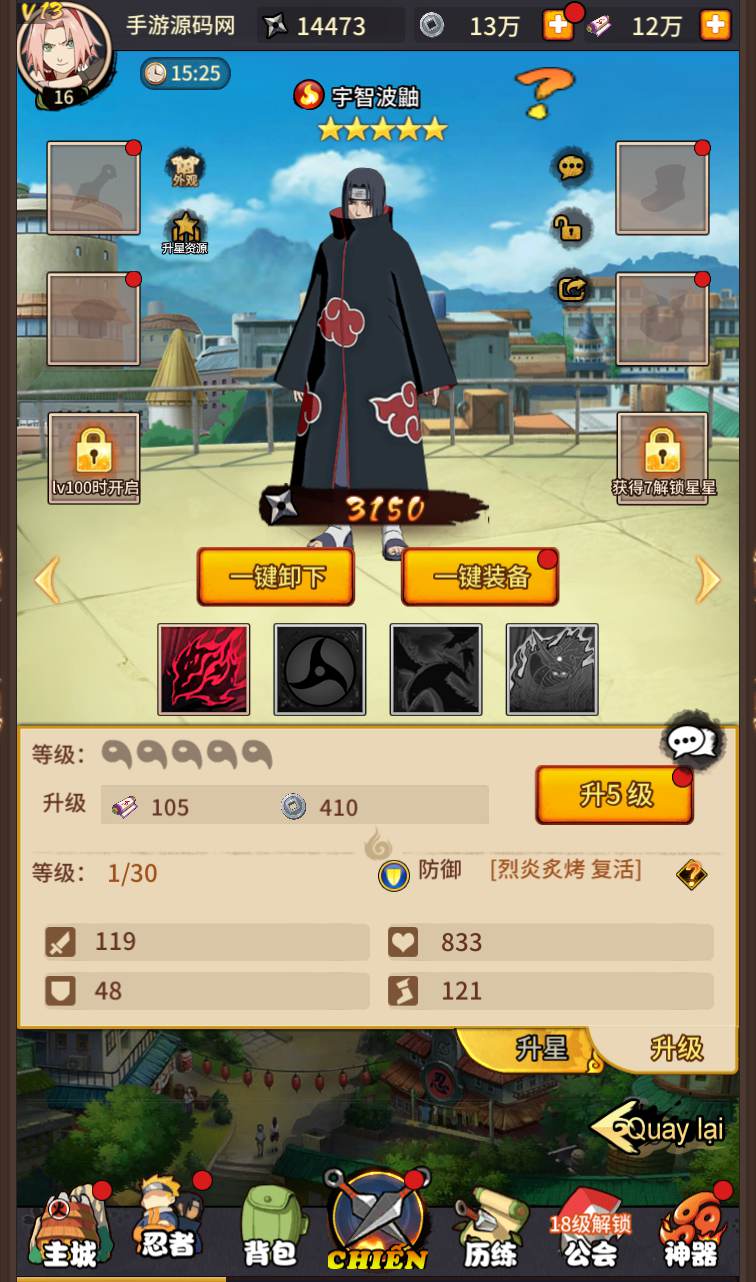The width and height of the screenshot is (756, 1282).
Task: Tap Quay lại to go back
Action: click(x=660, y=1130)
